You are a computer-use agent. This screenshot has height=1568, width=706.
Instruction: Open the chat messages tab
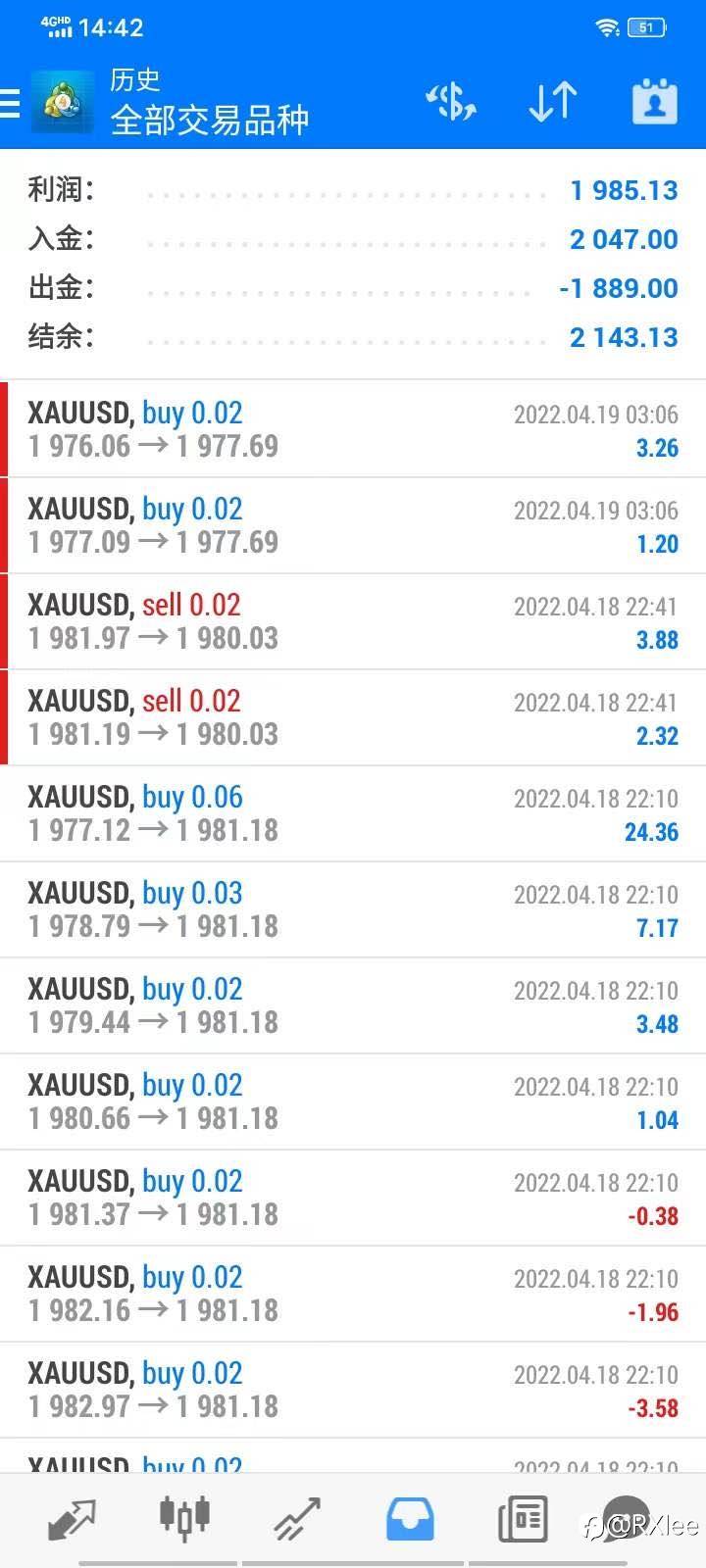628,1518
